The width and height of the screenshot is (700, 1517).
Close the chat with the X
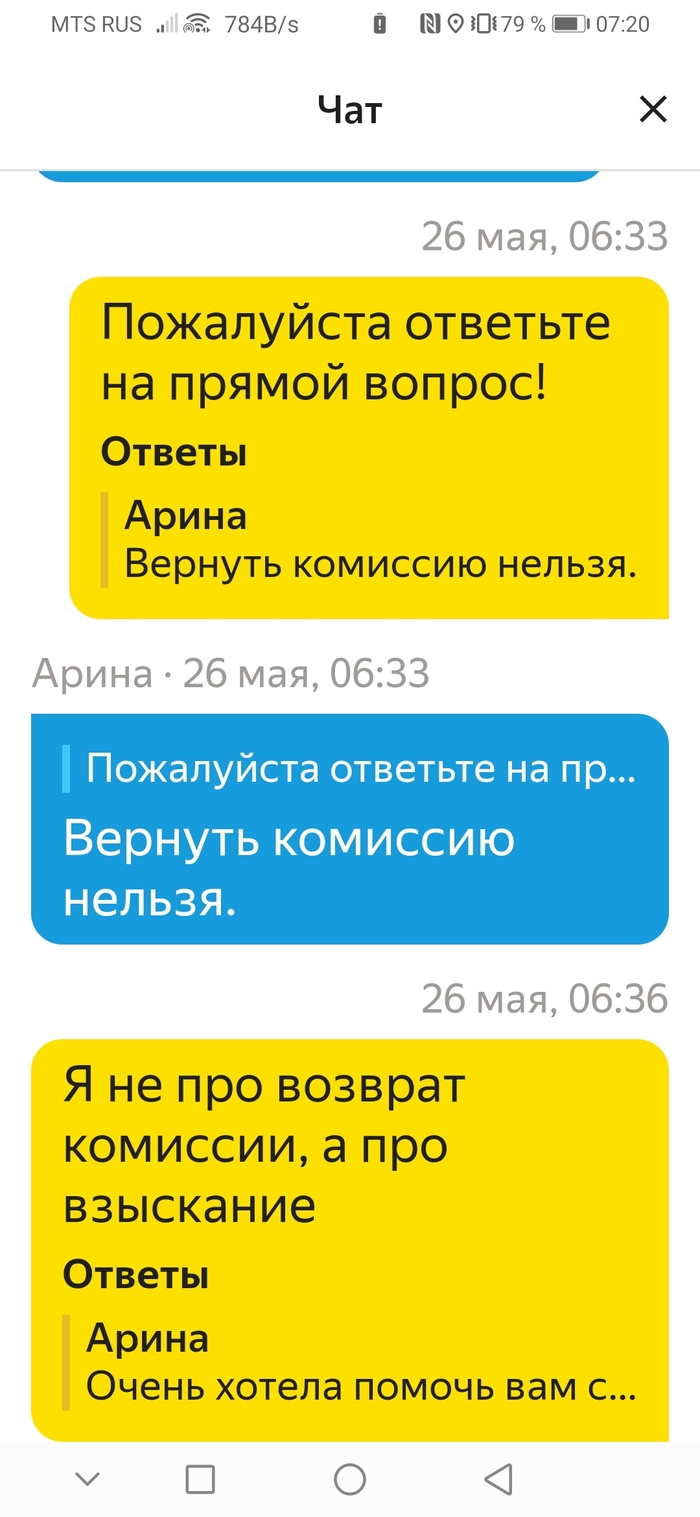652,110
